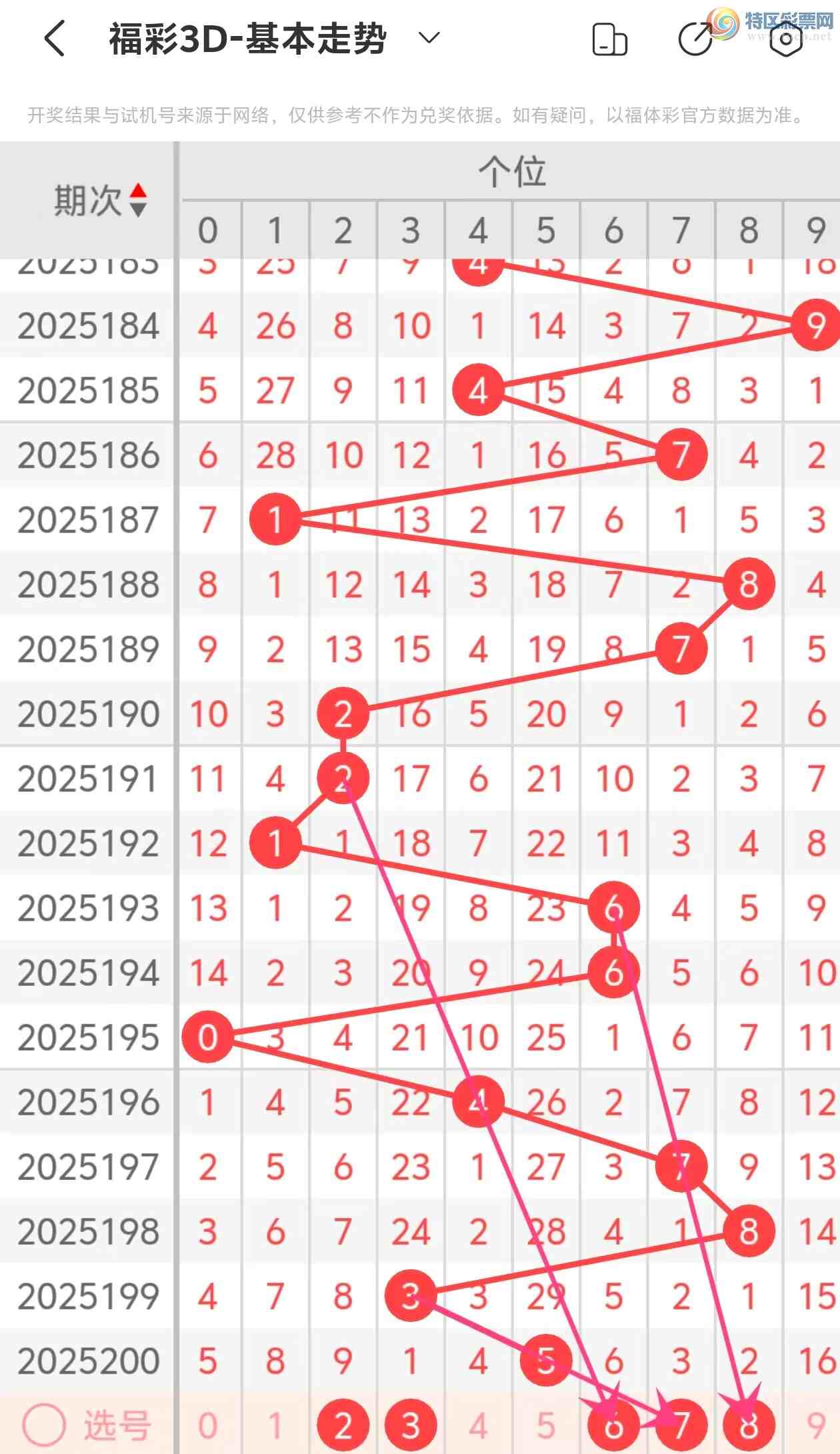This screenshot has height=1454, width=840.
Task: Select number 1 in the 选号 row
Action: click(x=275, y=1426)
